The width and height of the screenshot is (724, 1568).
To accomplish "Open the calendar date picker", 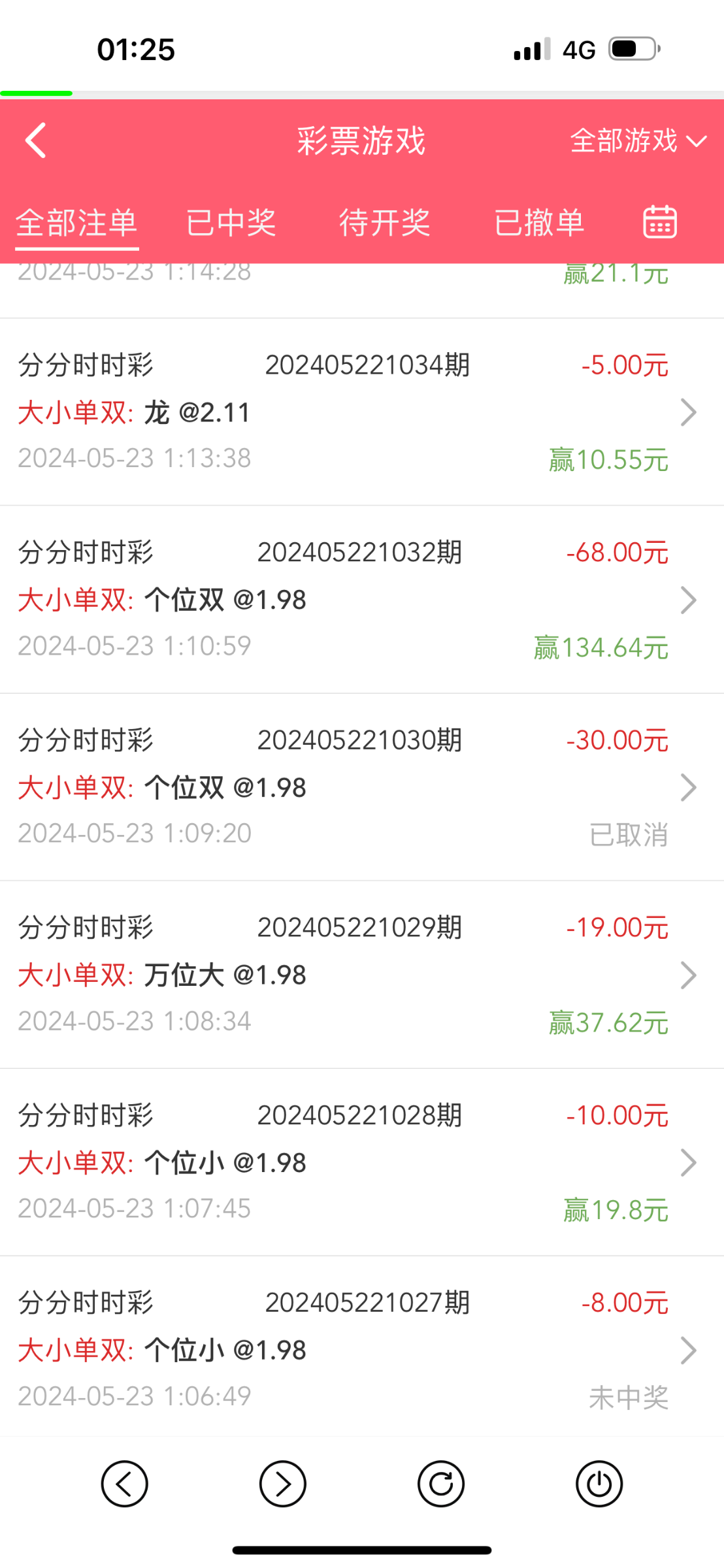I will (660, 222).
